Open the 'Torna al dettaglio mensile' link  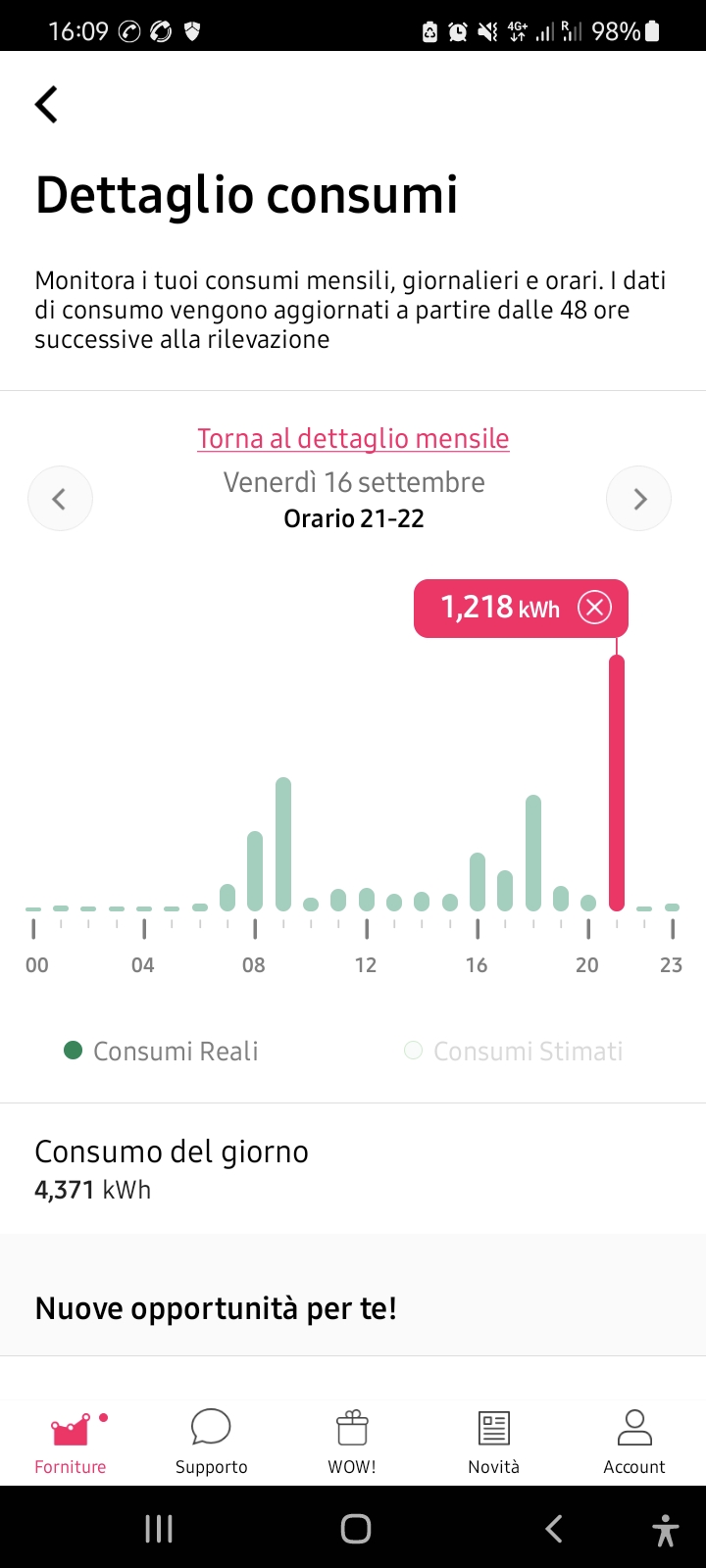pyautogui.click(x=353, y=438)
